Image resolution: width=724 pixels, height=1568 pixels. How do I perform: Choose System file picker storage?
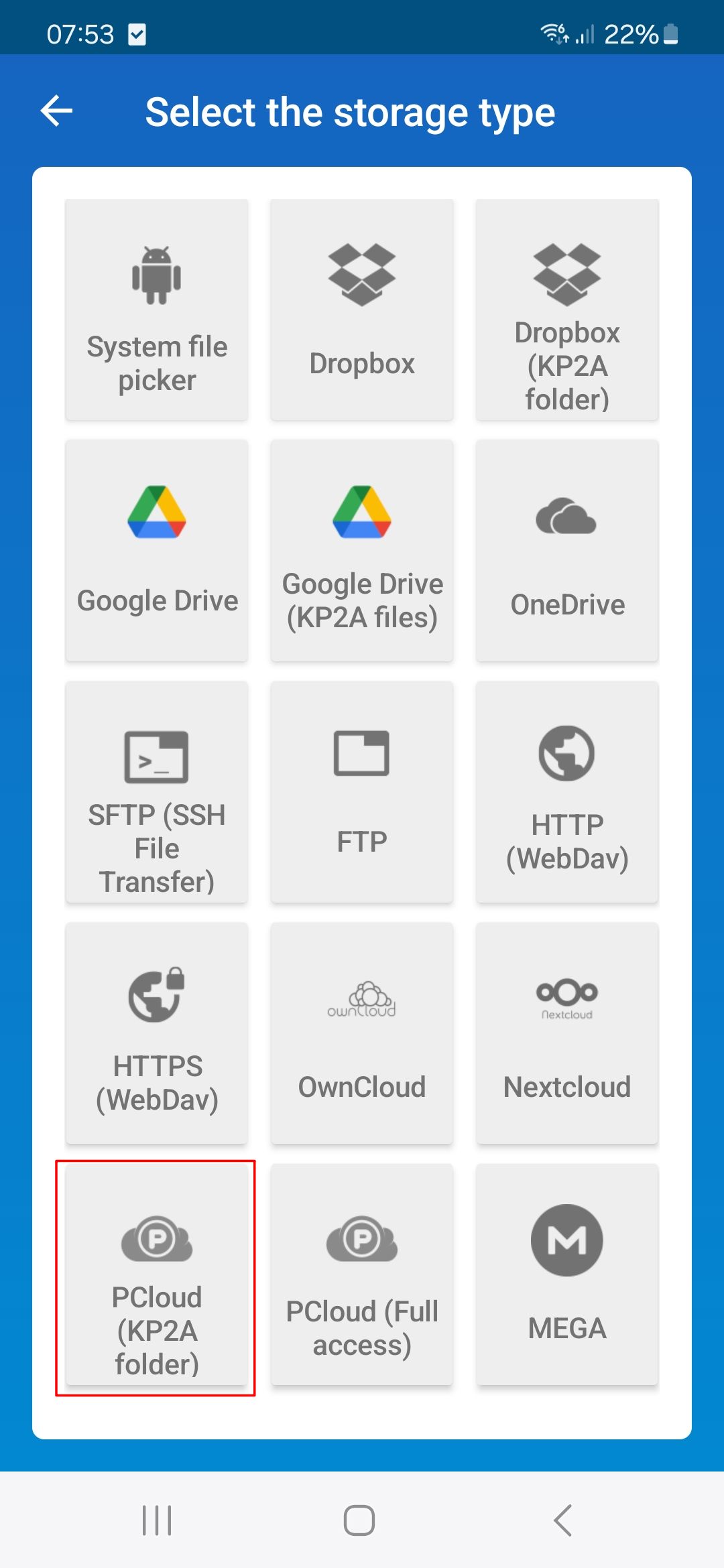(x=157, y=310)
